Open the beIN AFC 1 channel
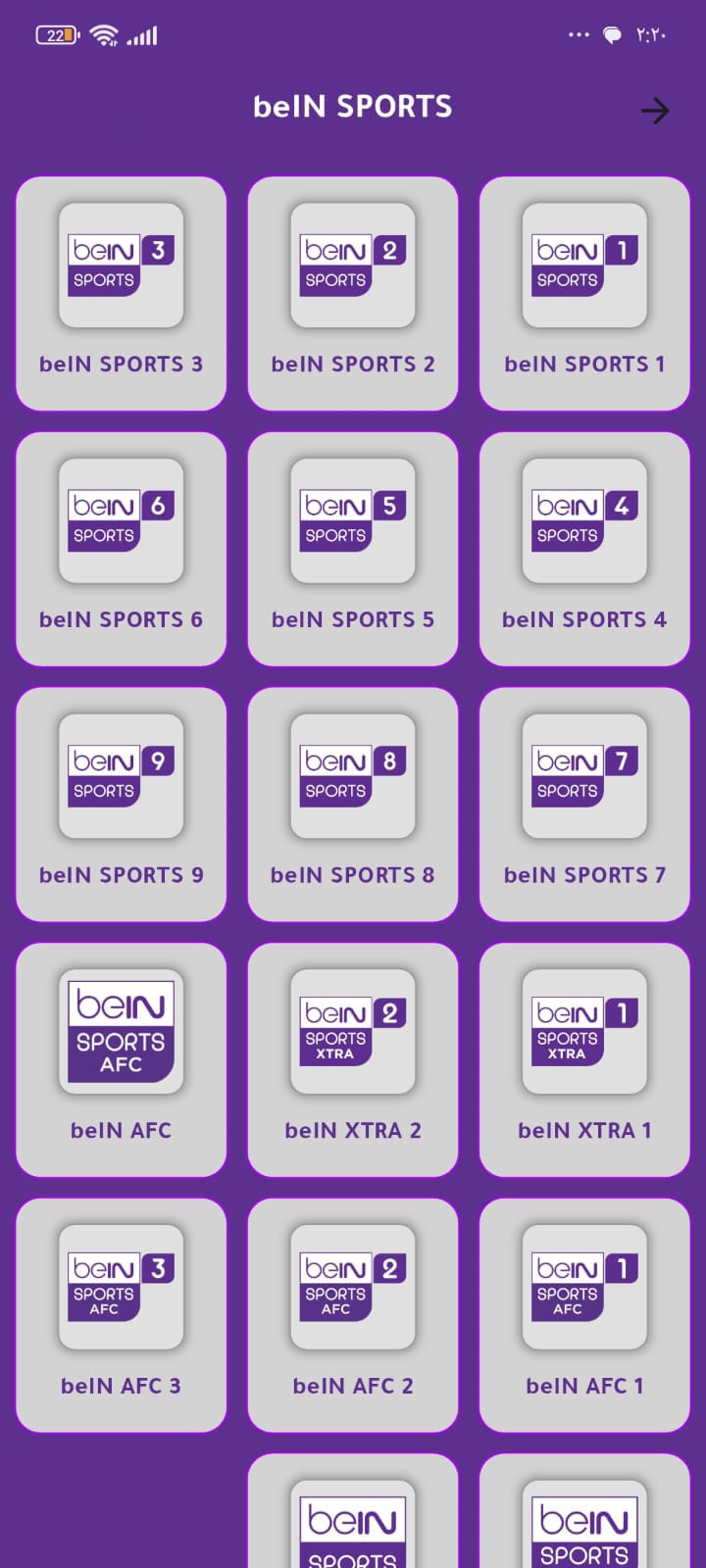Viewport: 706px width, 1568px height. 584,1314
